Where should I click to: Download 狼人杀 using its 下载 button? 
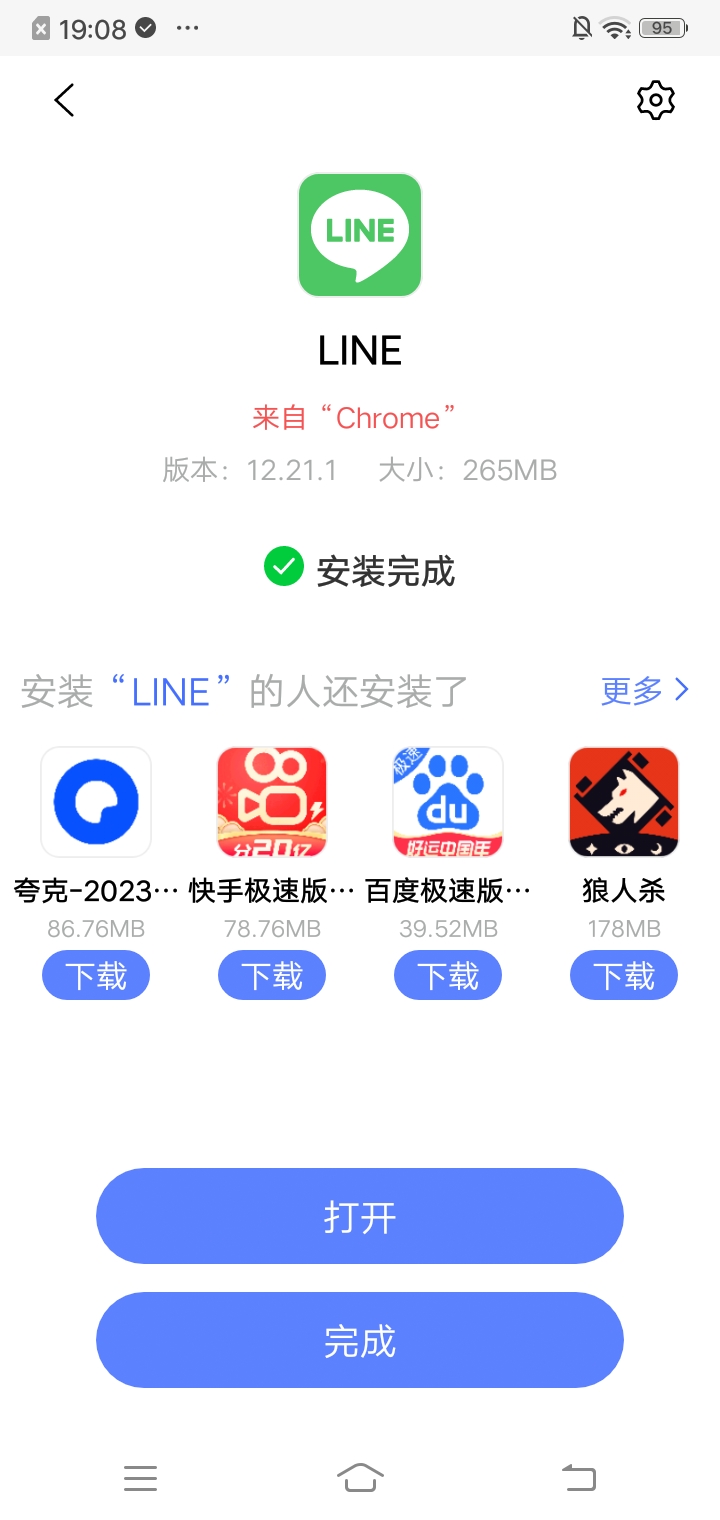pyautogui.click(x=624, y=975)
